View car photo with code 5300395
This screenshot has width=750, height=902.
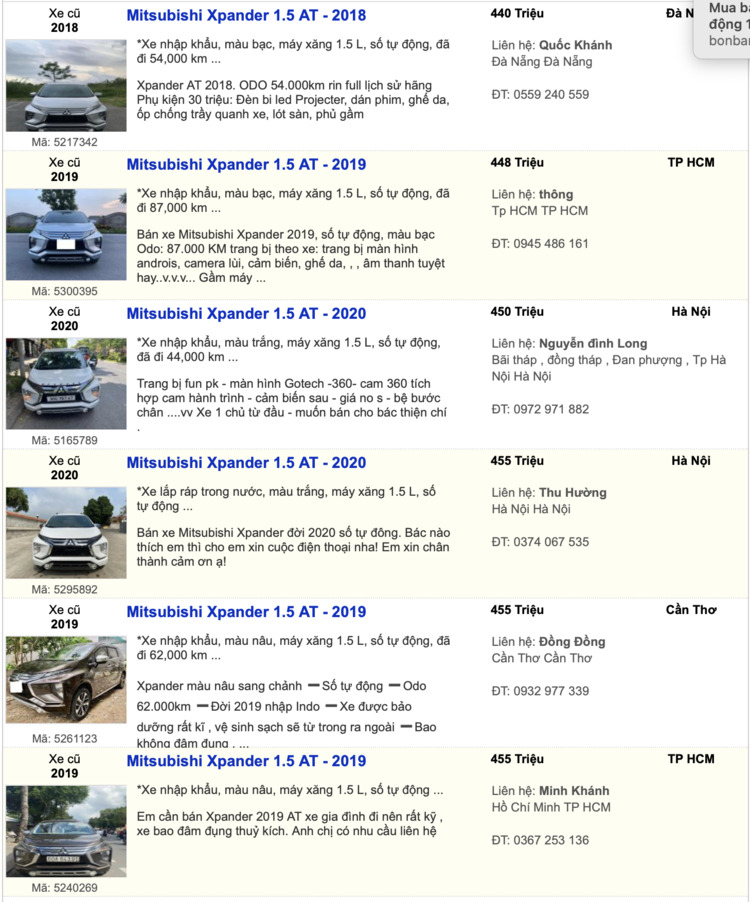[x=66, y=234]
